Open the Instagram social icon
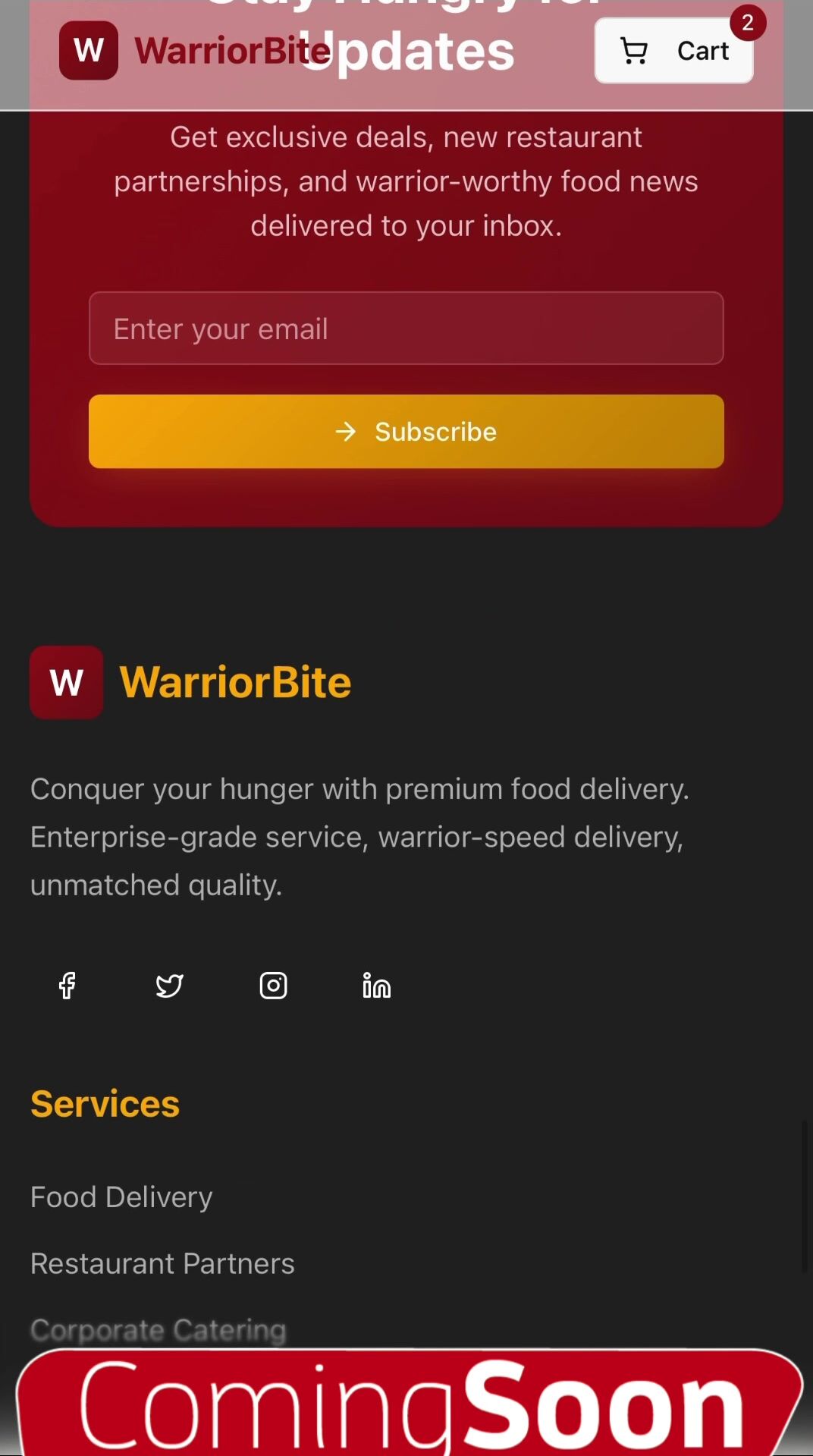 pyautogui.click(x=273, y=986)
